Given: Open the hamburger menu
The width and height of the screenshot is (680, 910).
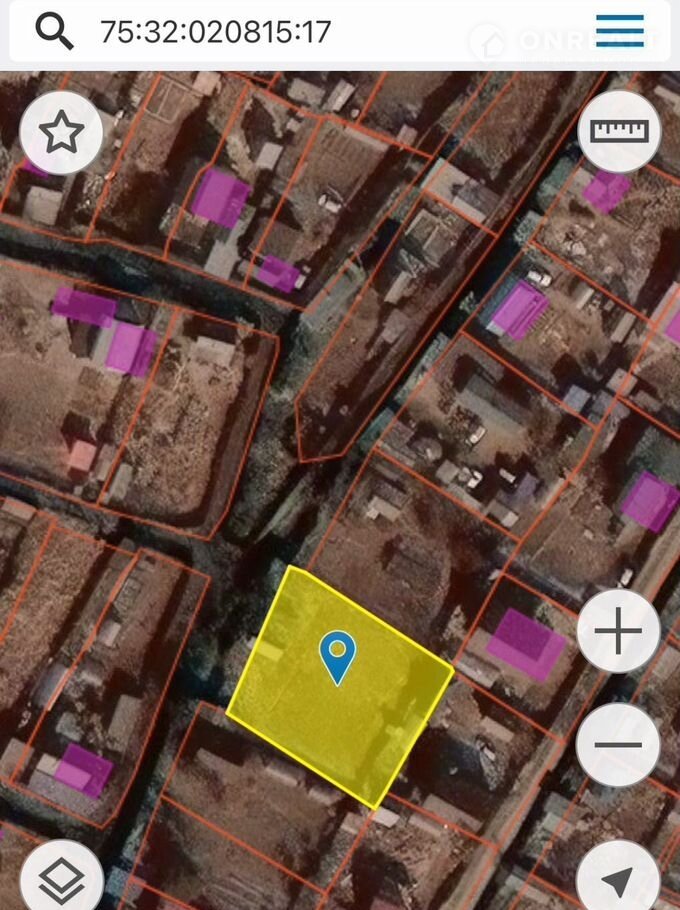Looking at the screenshot, I should point(618,30).
